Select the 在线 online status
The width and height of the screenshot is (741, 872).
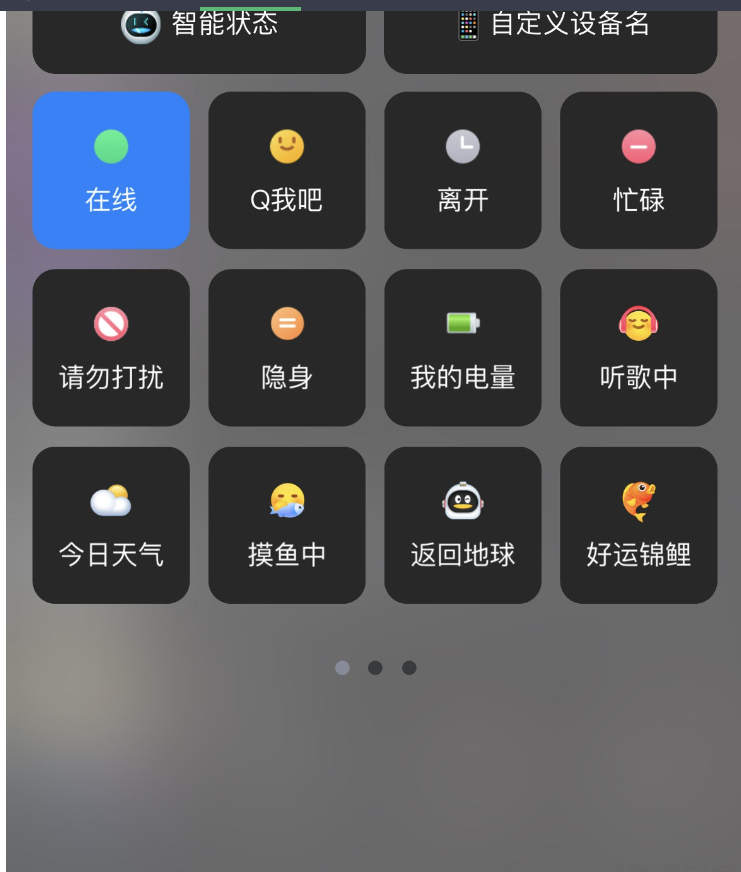click(x=111, y=171)
